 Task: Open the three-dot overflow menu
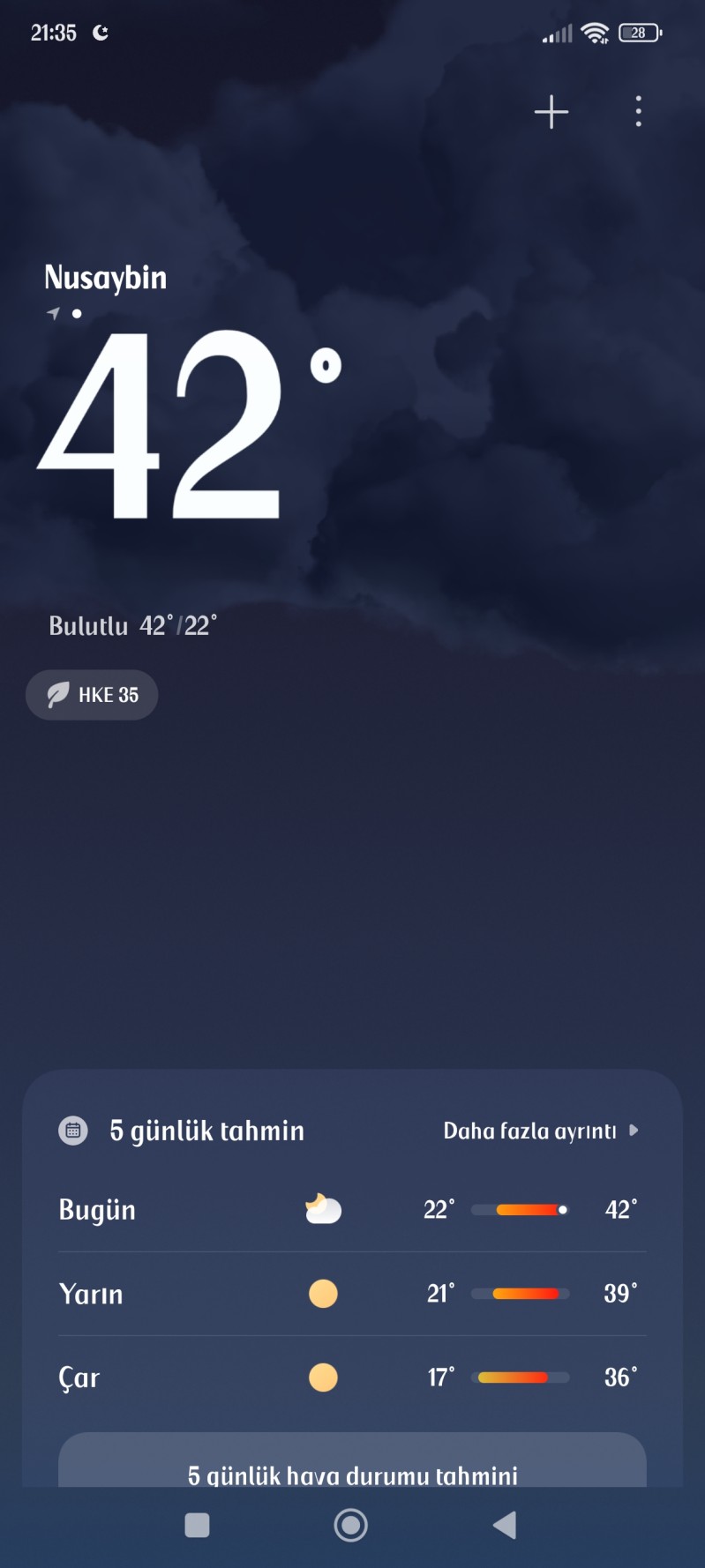638,112
